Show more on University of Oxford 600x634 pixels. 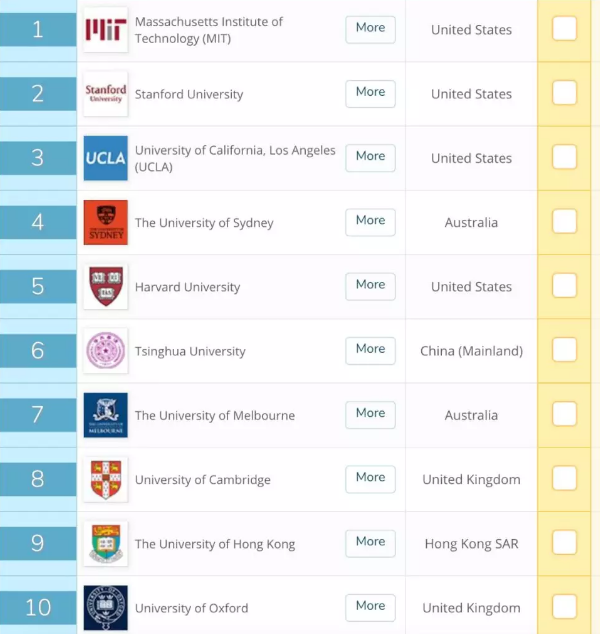(x=370, y=606)
